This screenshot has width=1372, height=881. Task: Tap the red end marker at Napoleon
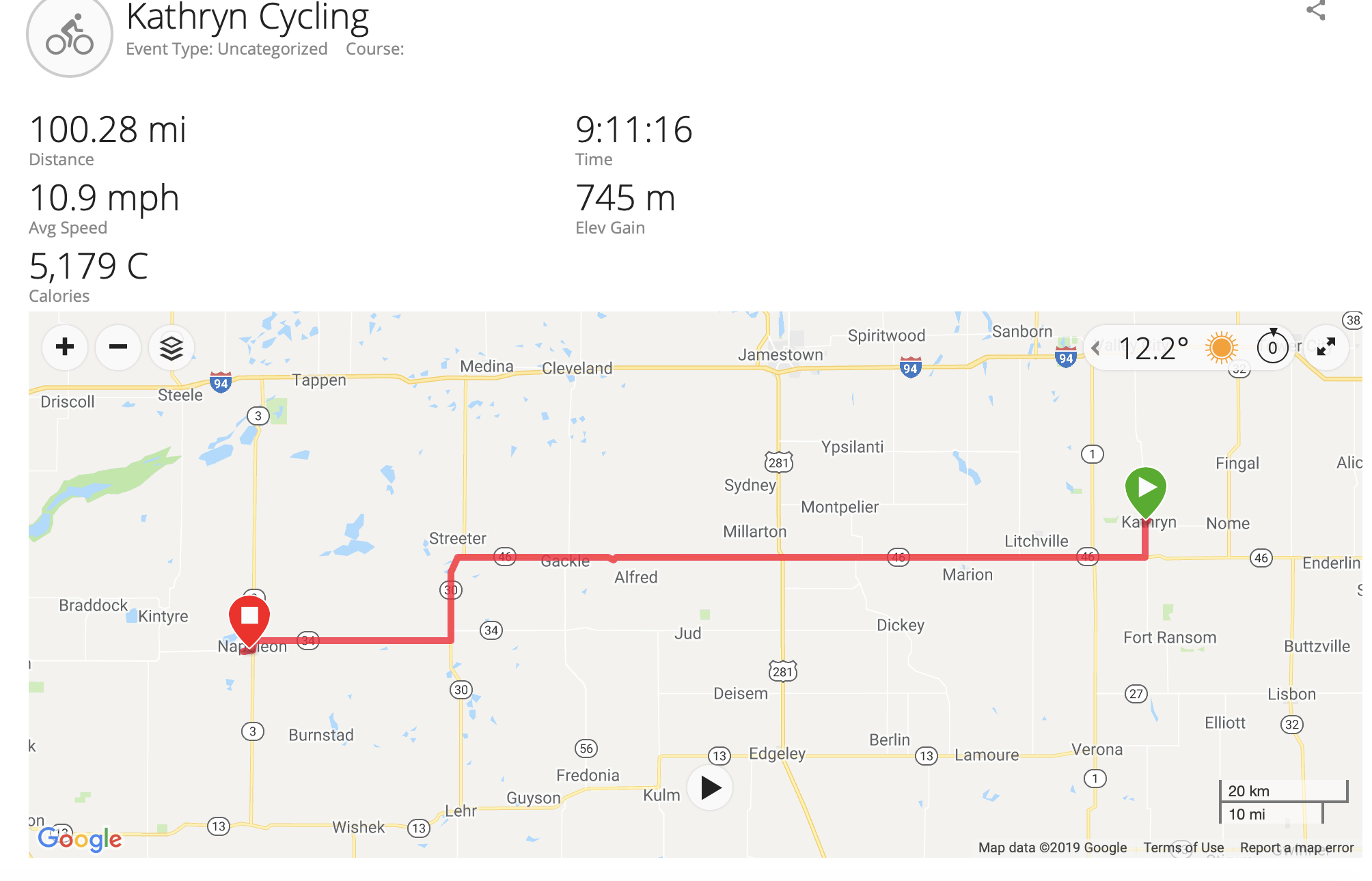pos(249,619)
